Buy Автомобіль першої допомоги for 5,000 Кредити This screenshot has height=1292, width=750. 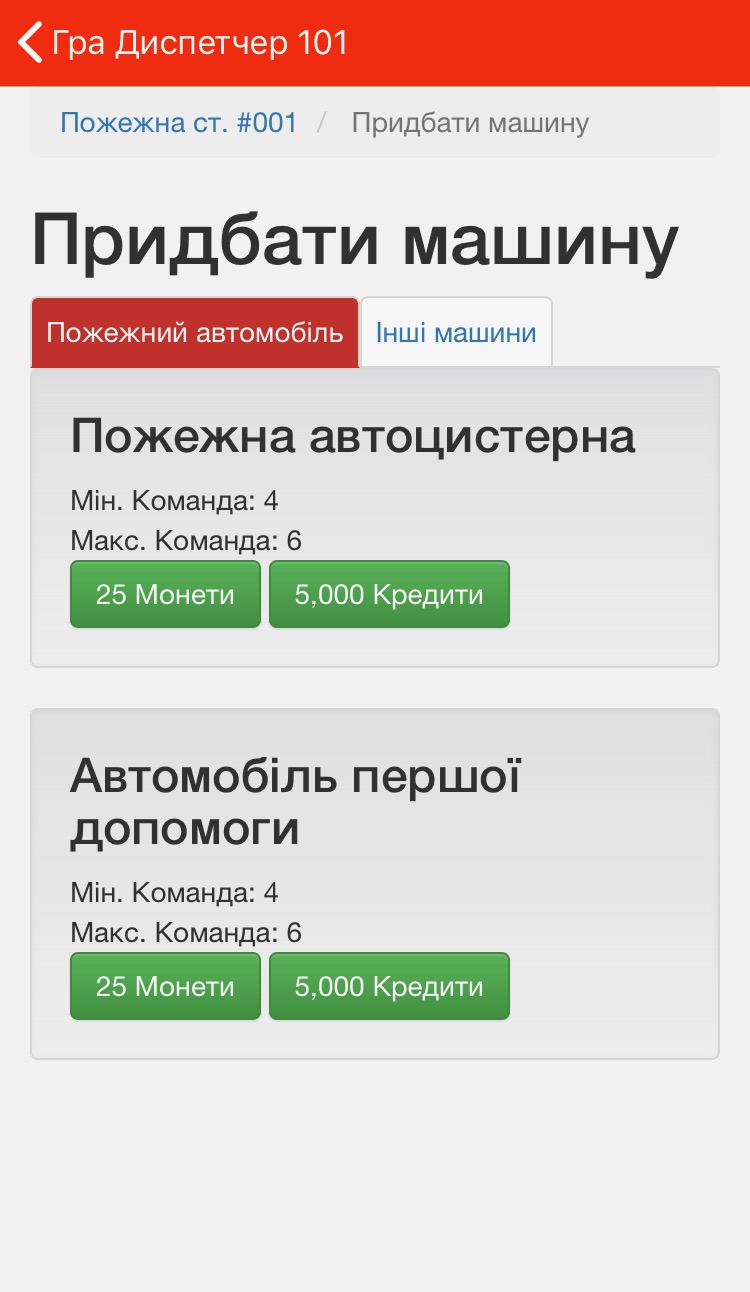(389, 986)
